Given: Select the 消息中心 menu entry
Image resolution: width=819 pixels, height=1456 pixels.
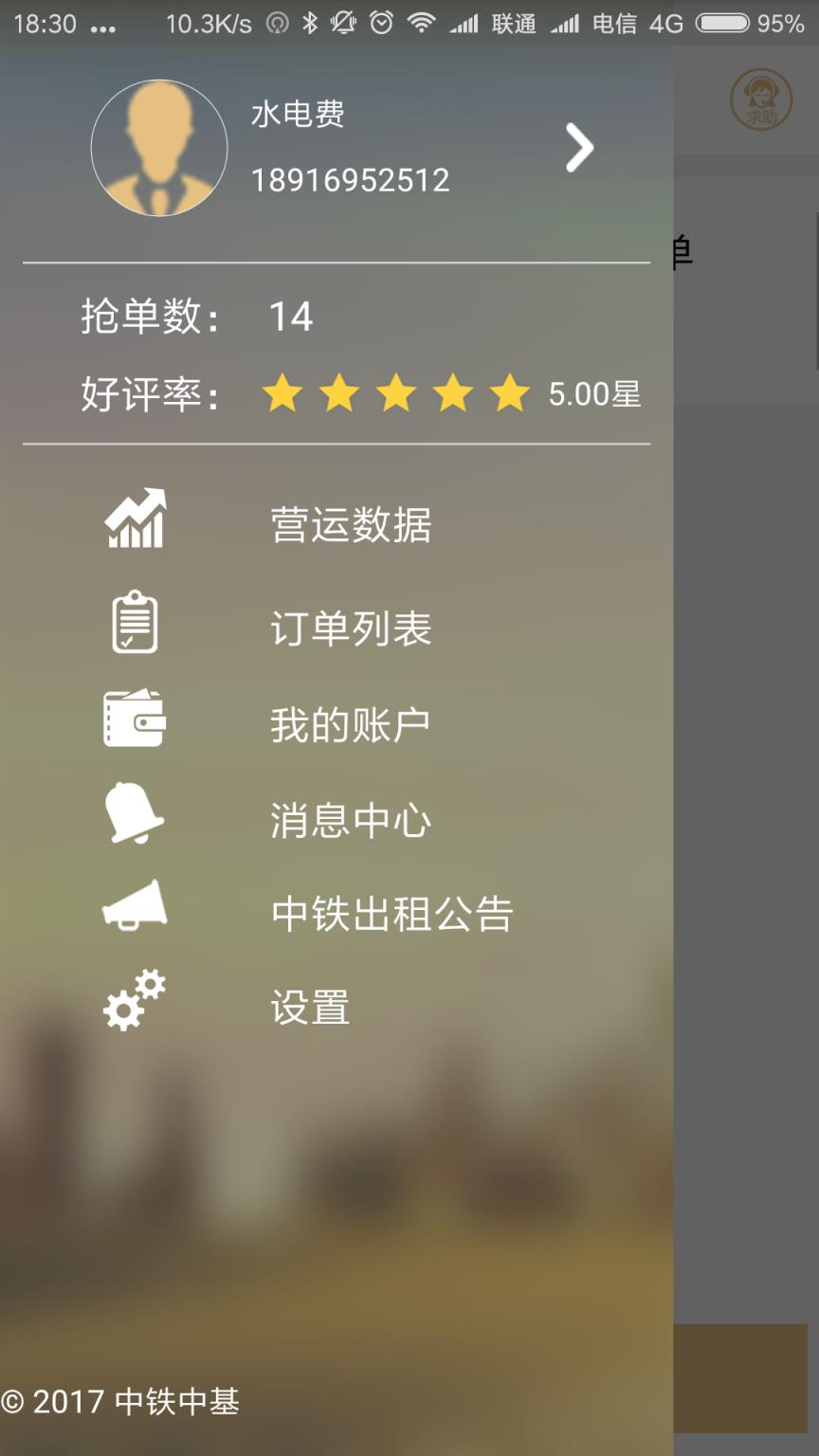Looking at the screenshot, I should pos(351,820).
